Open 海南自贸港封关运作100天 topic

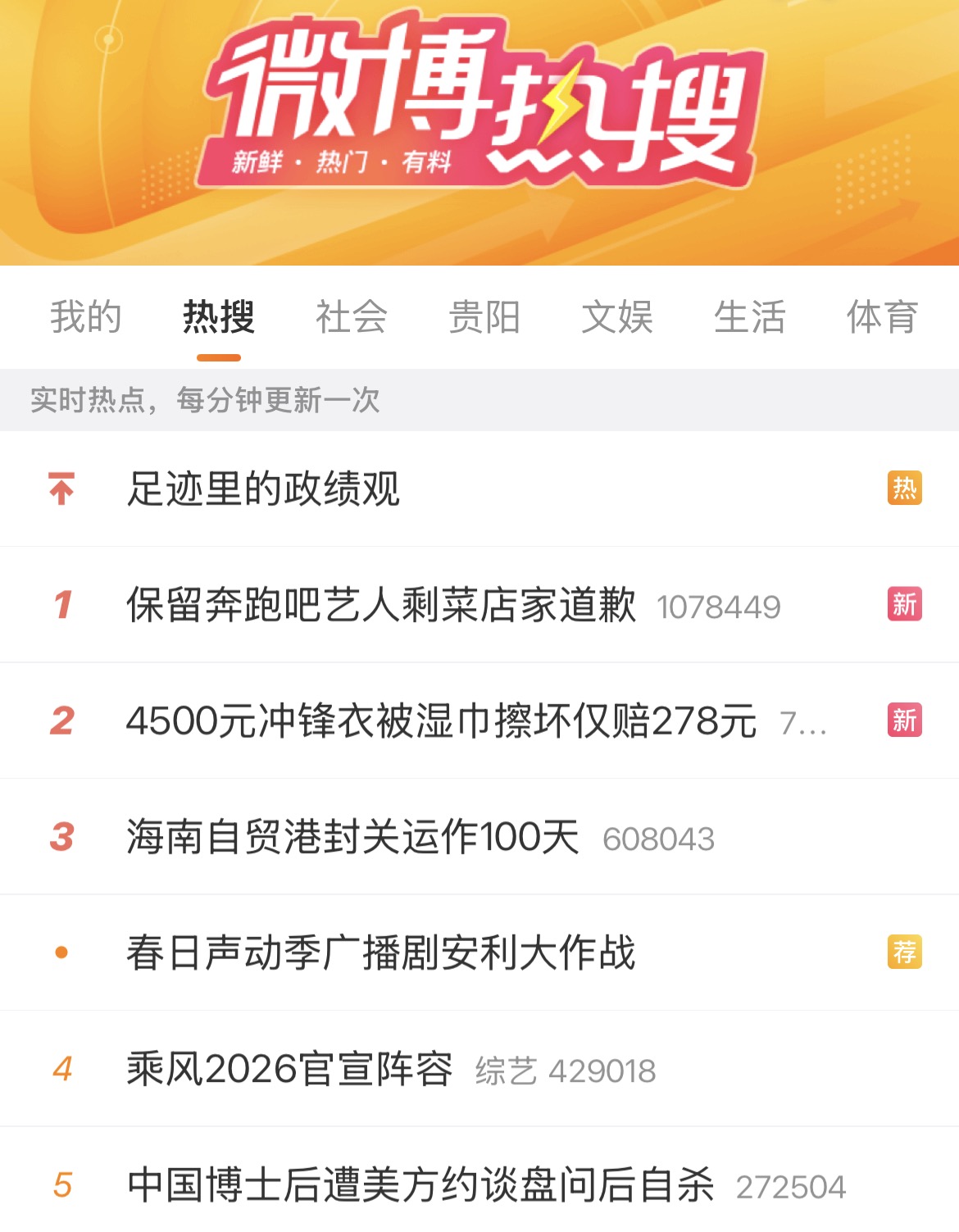click(352, 837)
